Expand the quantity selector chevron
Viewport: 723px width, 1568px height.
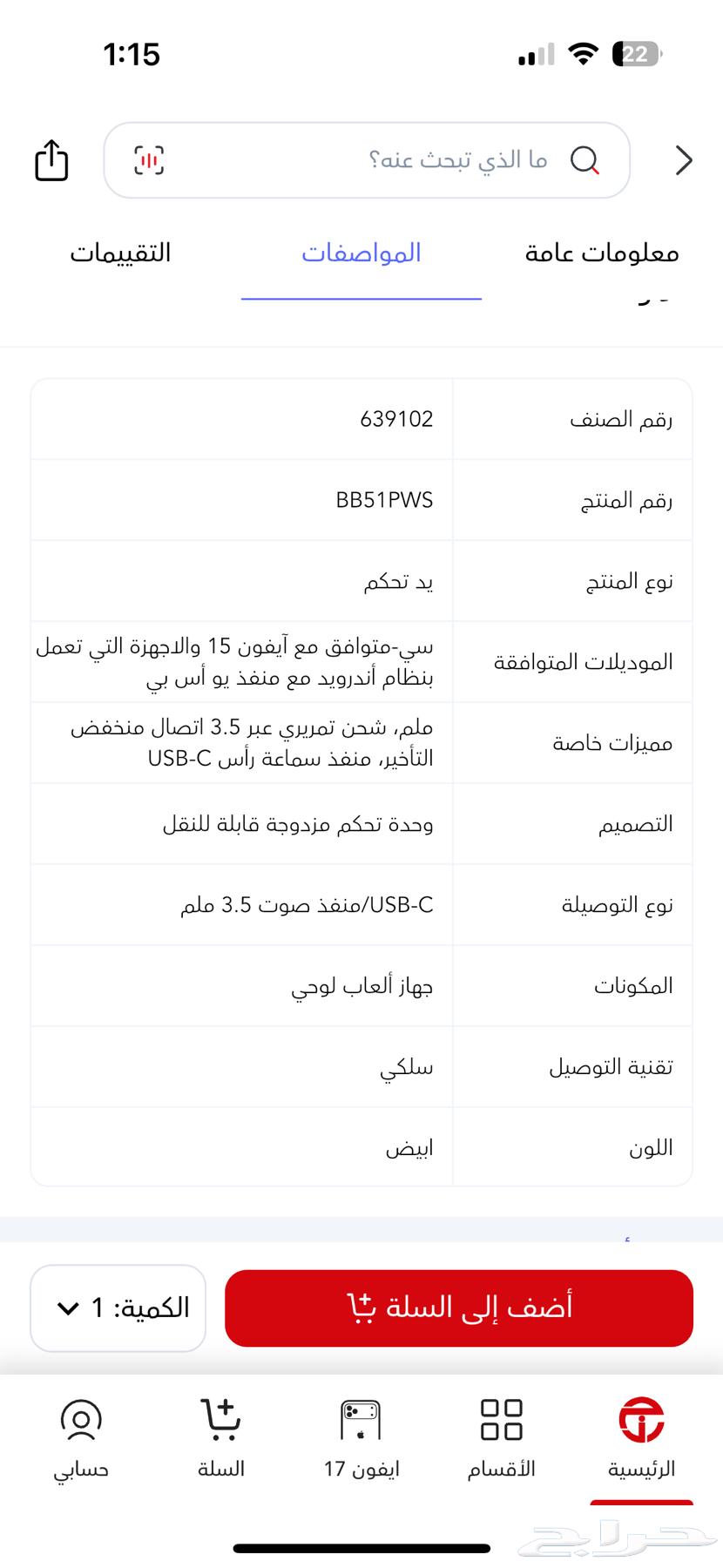[x=67, y=1308]
